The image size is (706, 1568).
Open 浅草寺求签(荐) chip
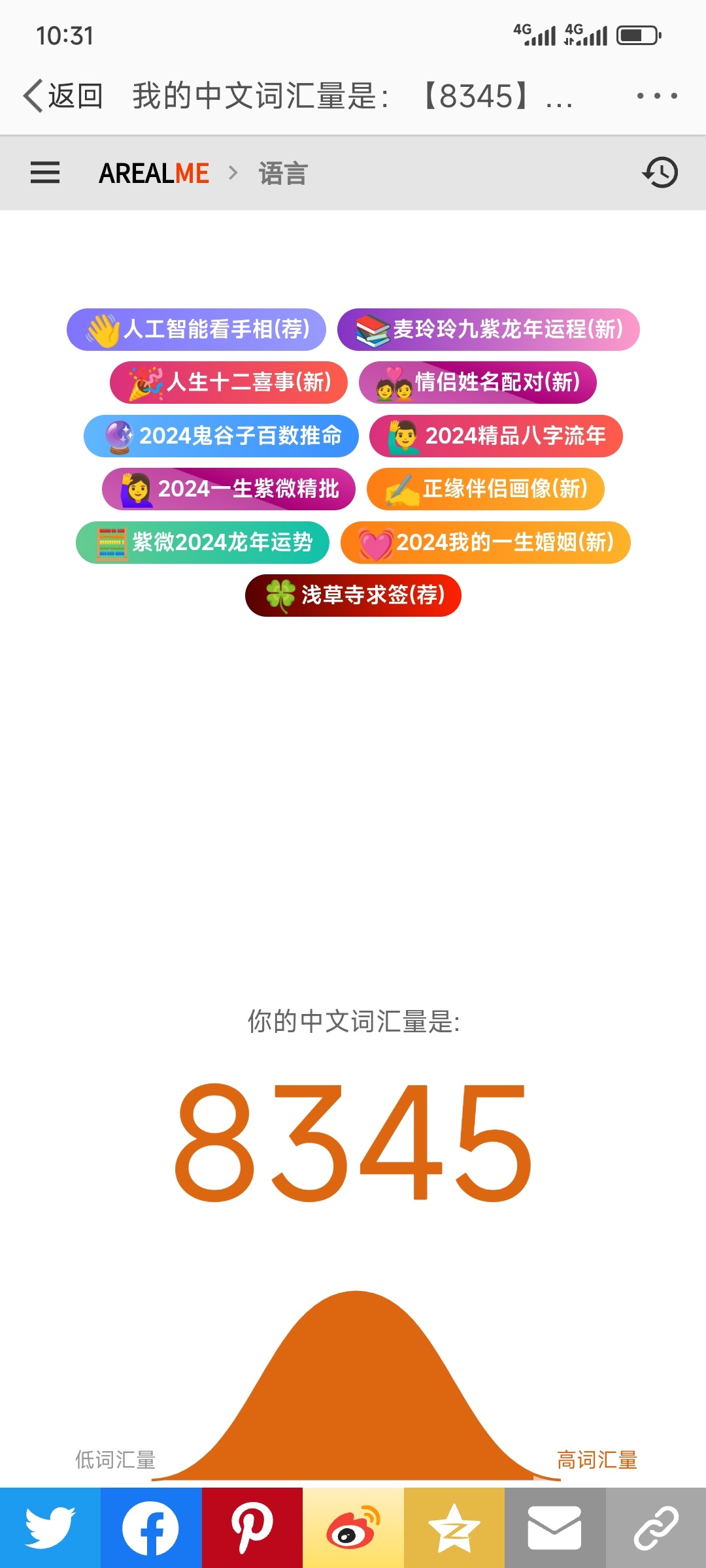click(x=353, y=595)
